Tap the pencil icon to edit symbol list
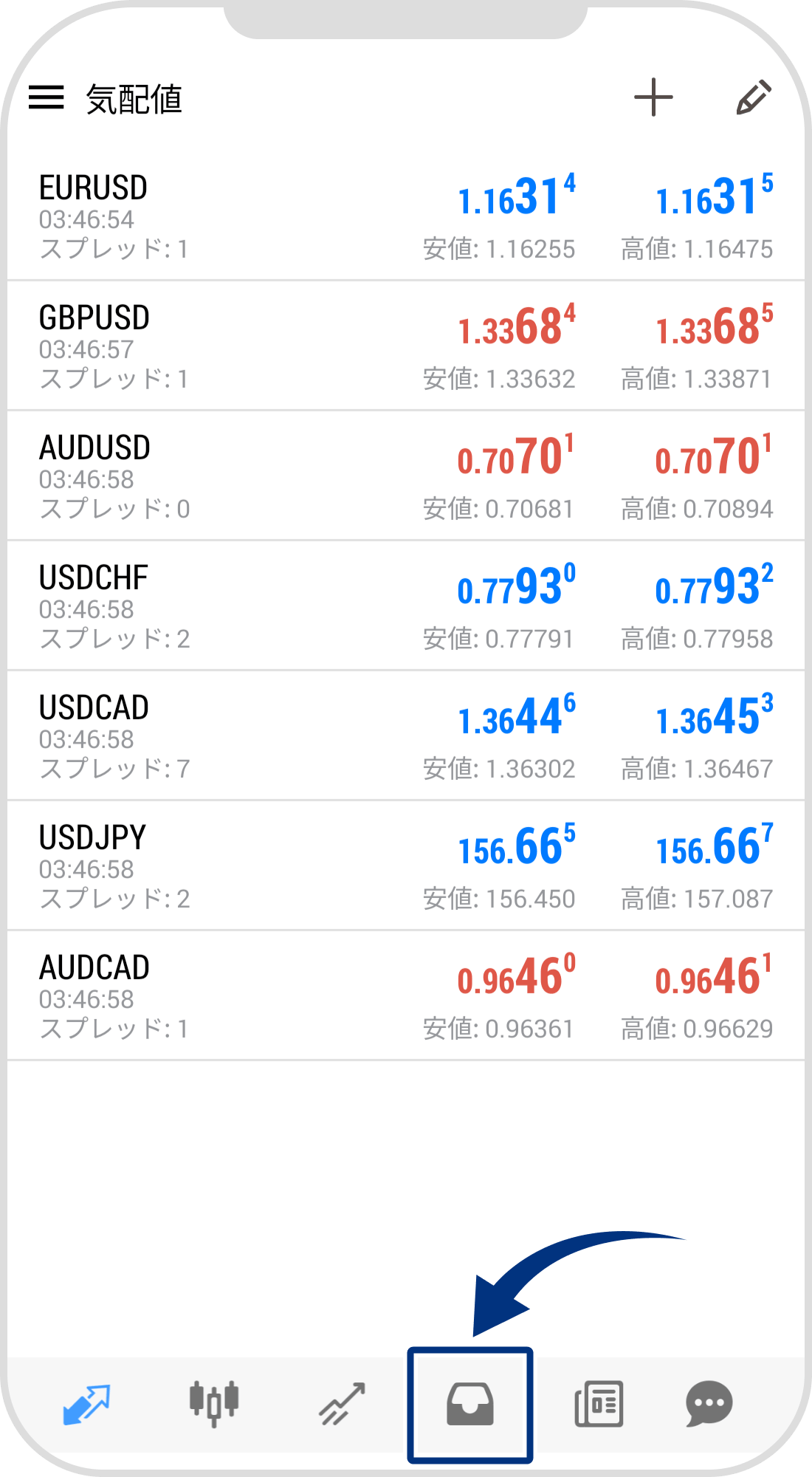The width and height of the screenshot is (812, 1477). click(754, 97)
